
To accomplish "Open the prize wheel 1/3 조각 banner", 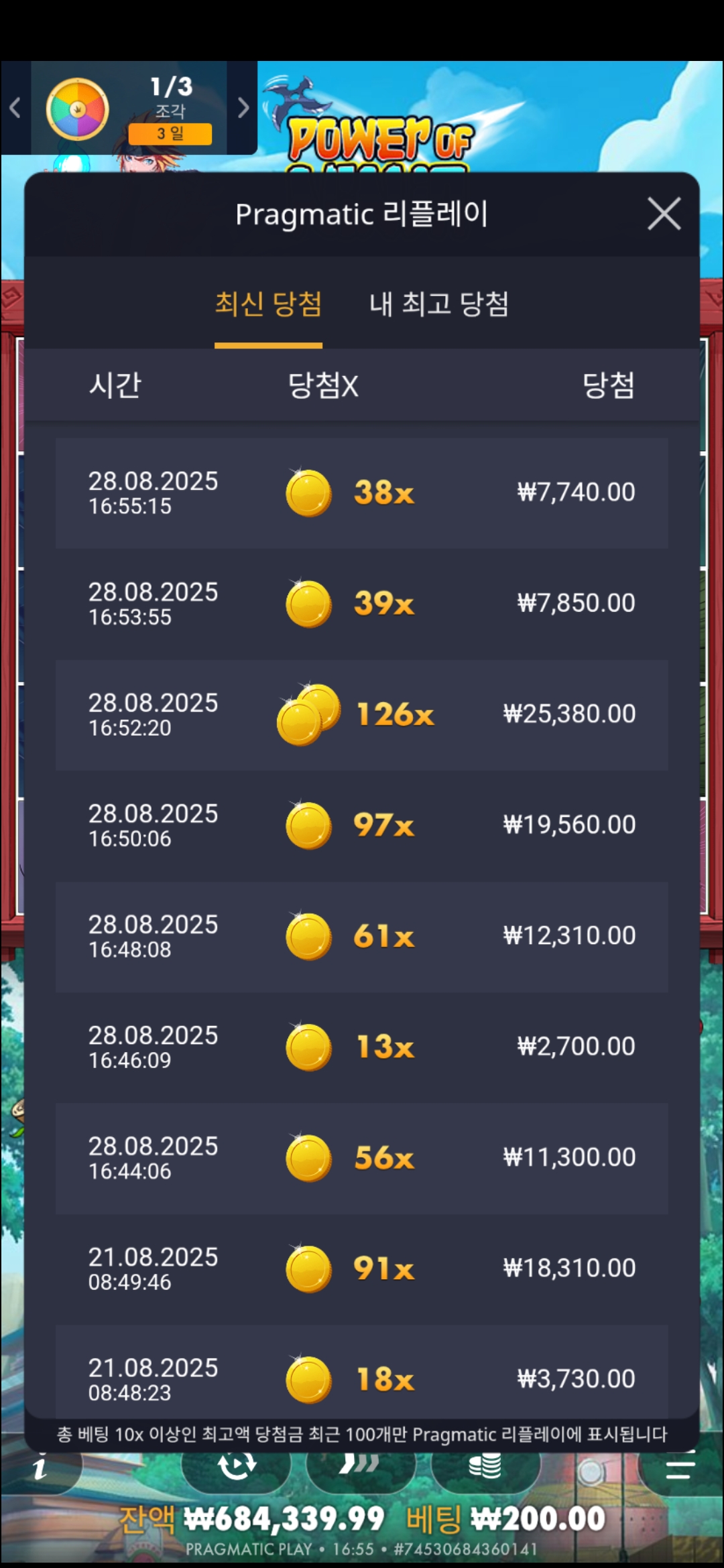I will tap(129, 108).
